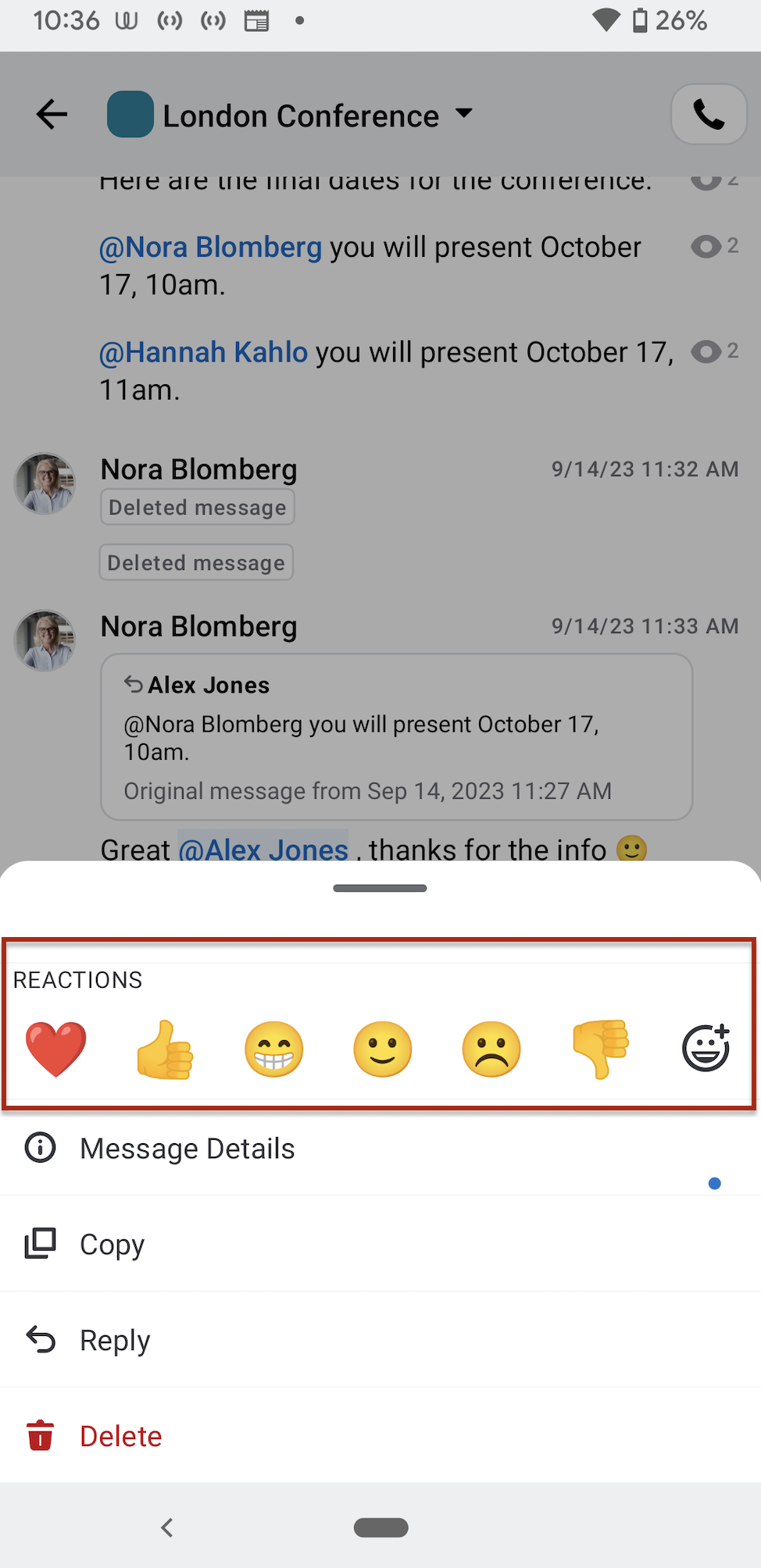
Task: Reply to the selected message
Action: (115, 1340)
